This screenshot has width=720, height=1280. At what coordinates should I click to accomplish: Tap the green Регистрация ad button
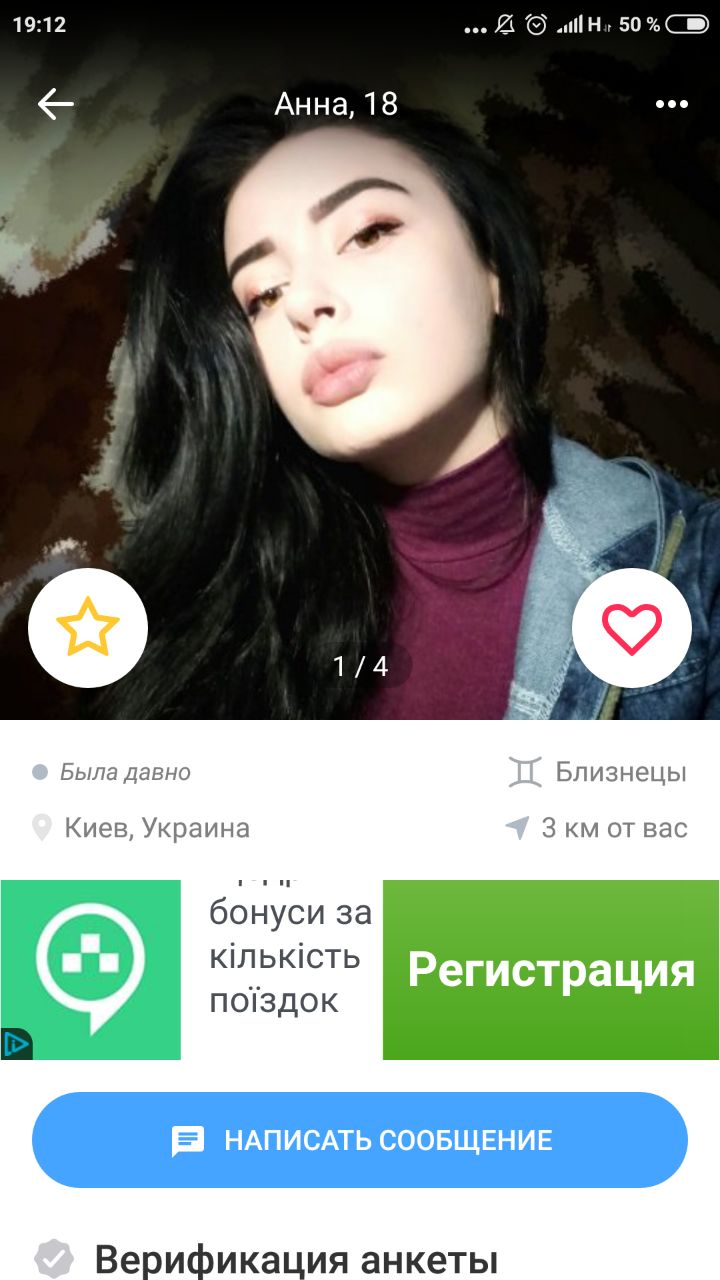click(551, 970)
